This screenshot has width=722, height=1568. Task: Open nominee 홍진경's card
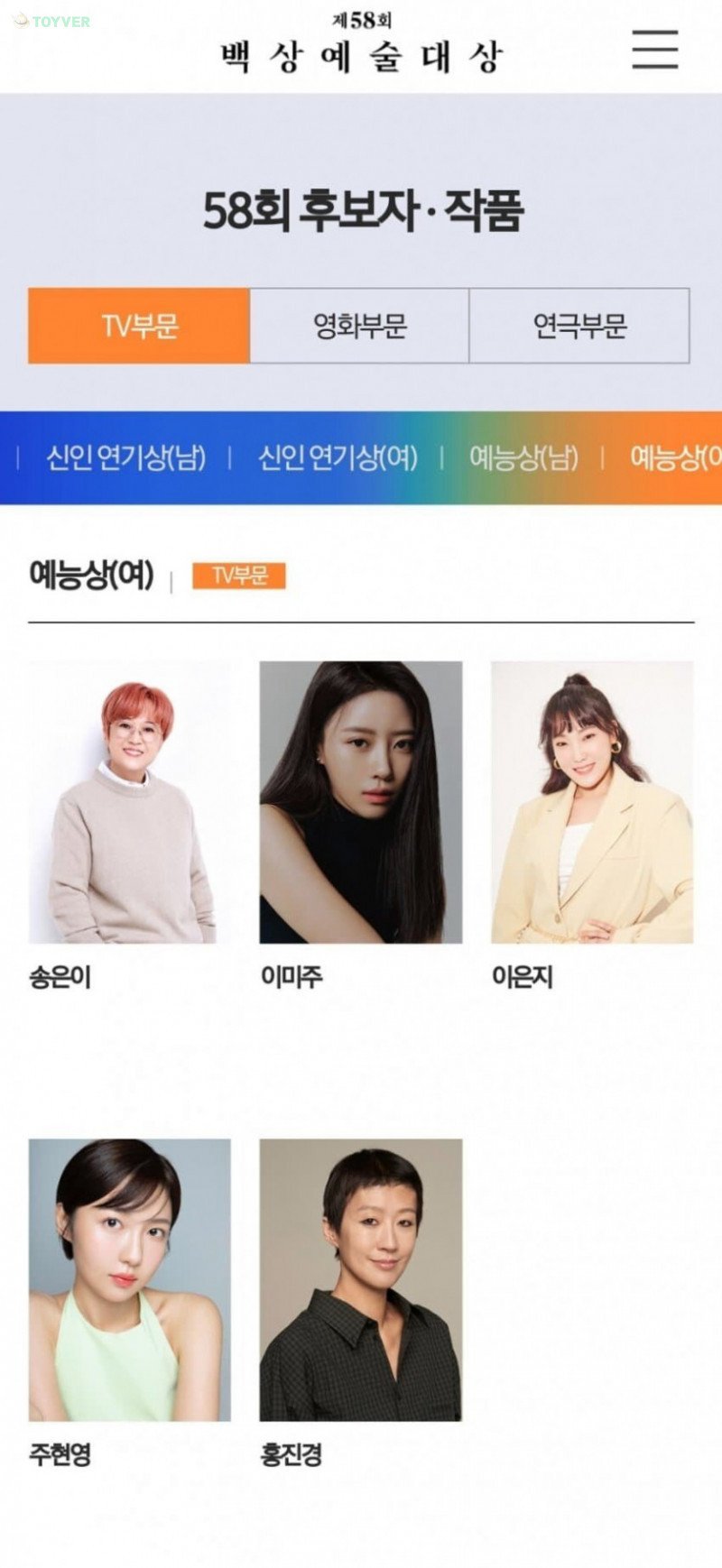[360, 1279]
